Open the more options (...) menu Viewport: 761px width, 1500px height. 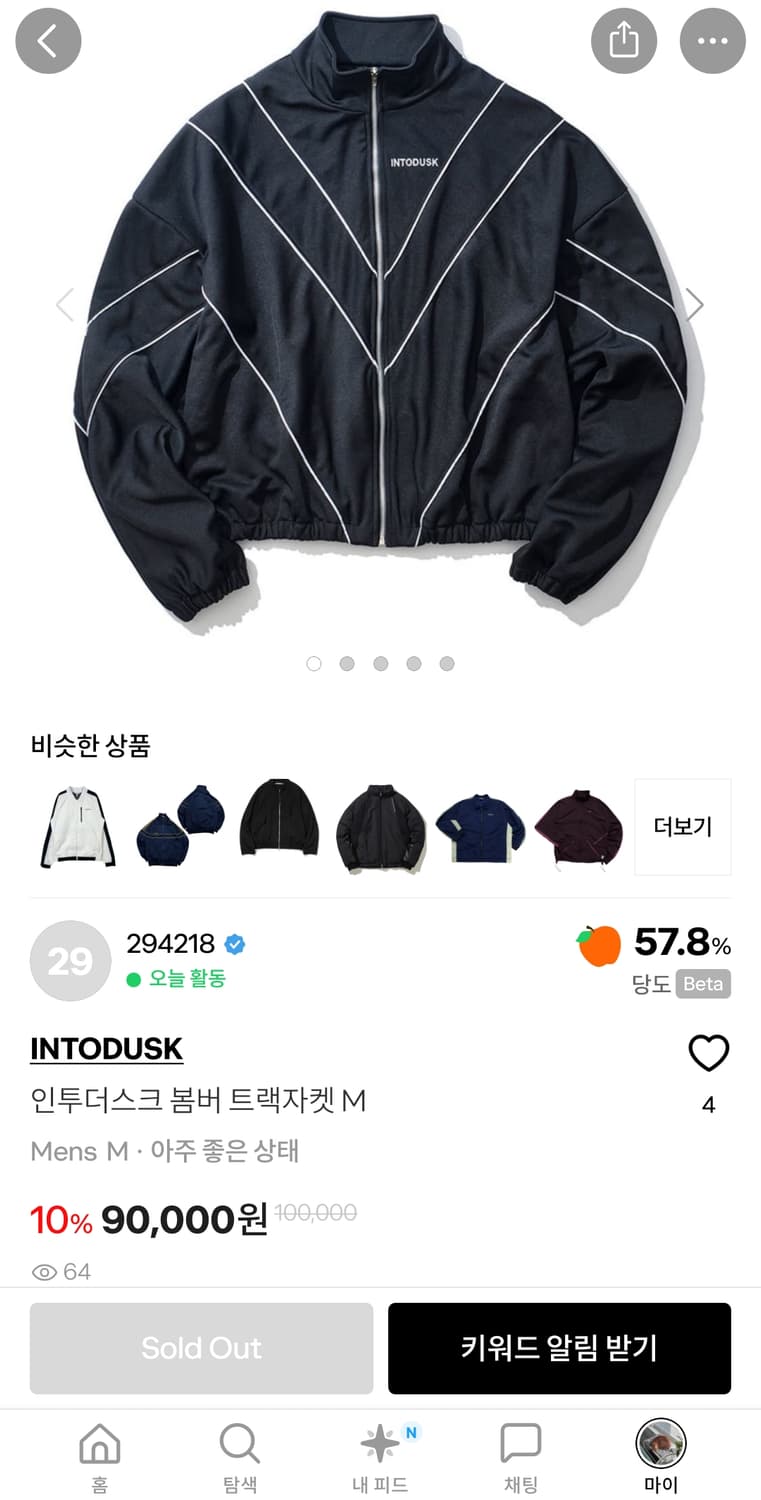tap(712, 41)
